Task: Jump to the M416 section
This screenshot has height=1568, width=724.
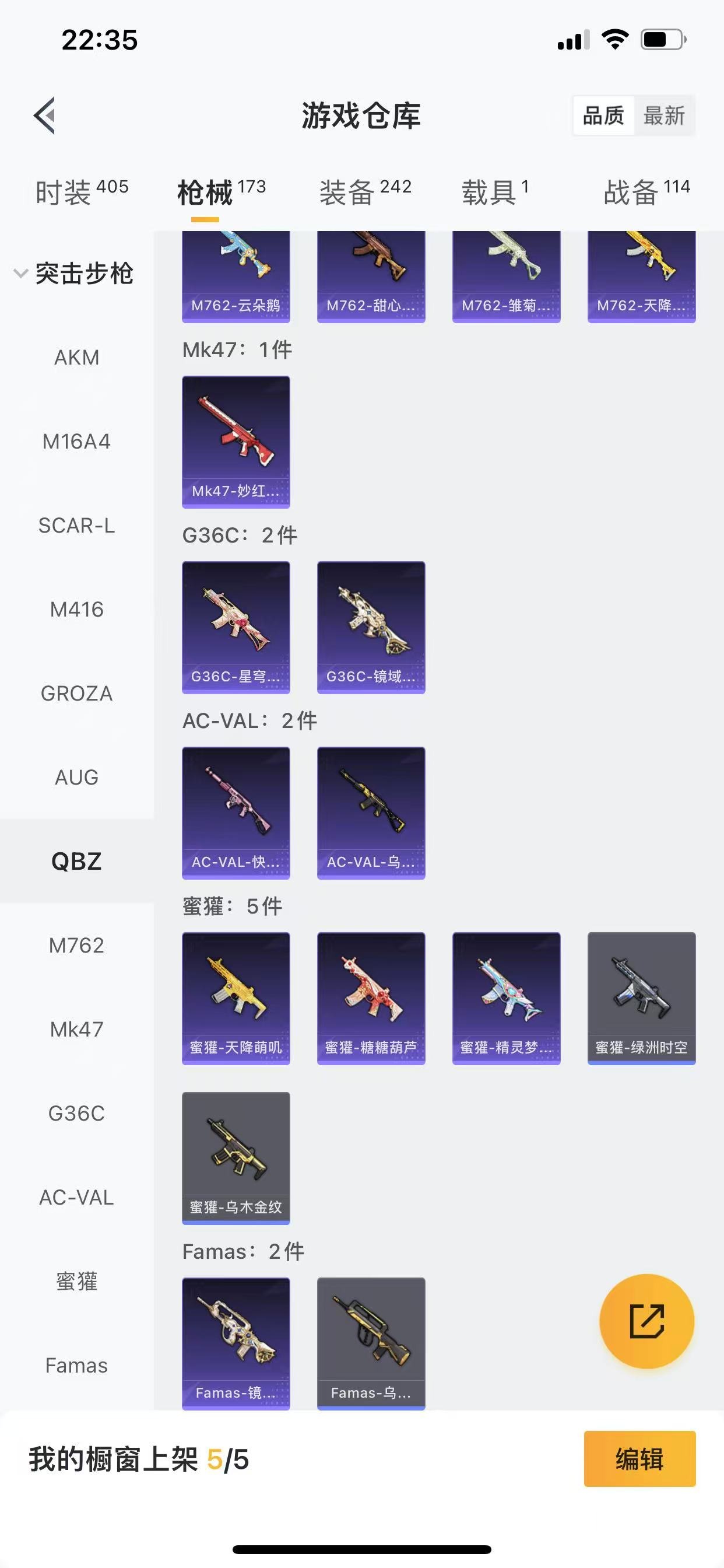Action: (77, 610)
